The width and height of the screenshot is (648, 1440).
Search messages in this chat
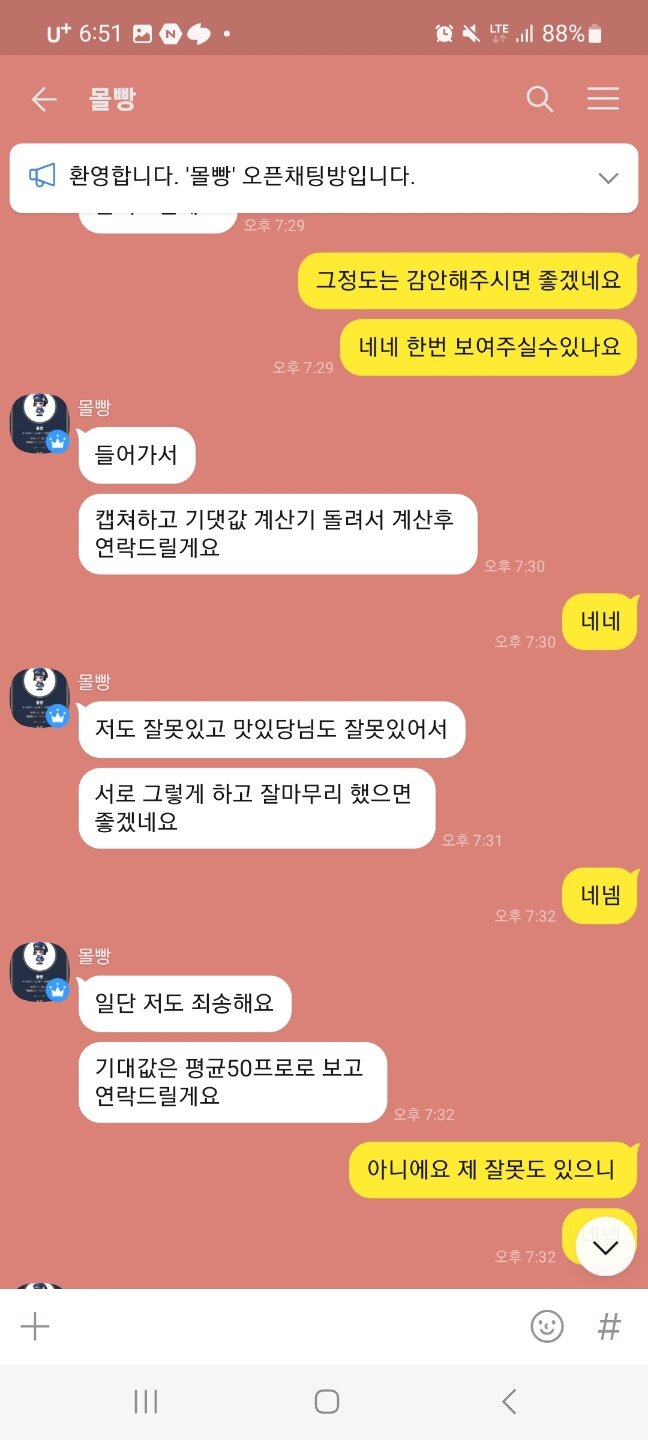(540, 99)
